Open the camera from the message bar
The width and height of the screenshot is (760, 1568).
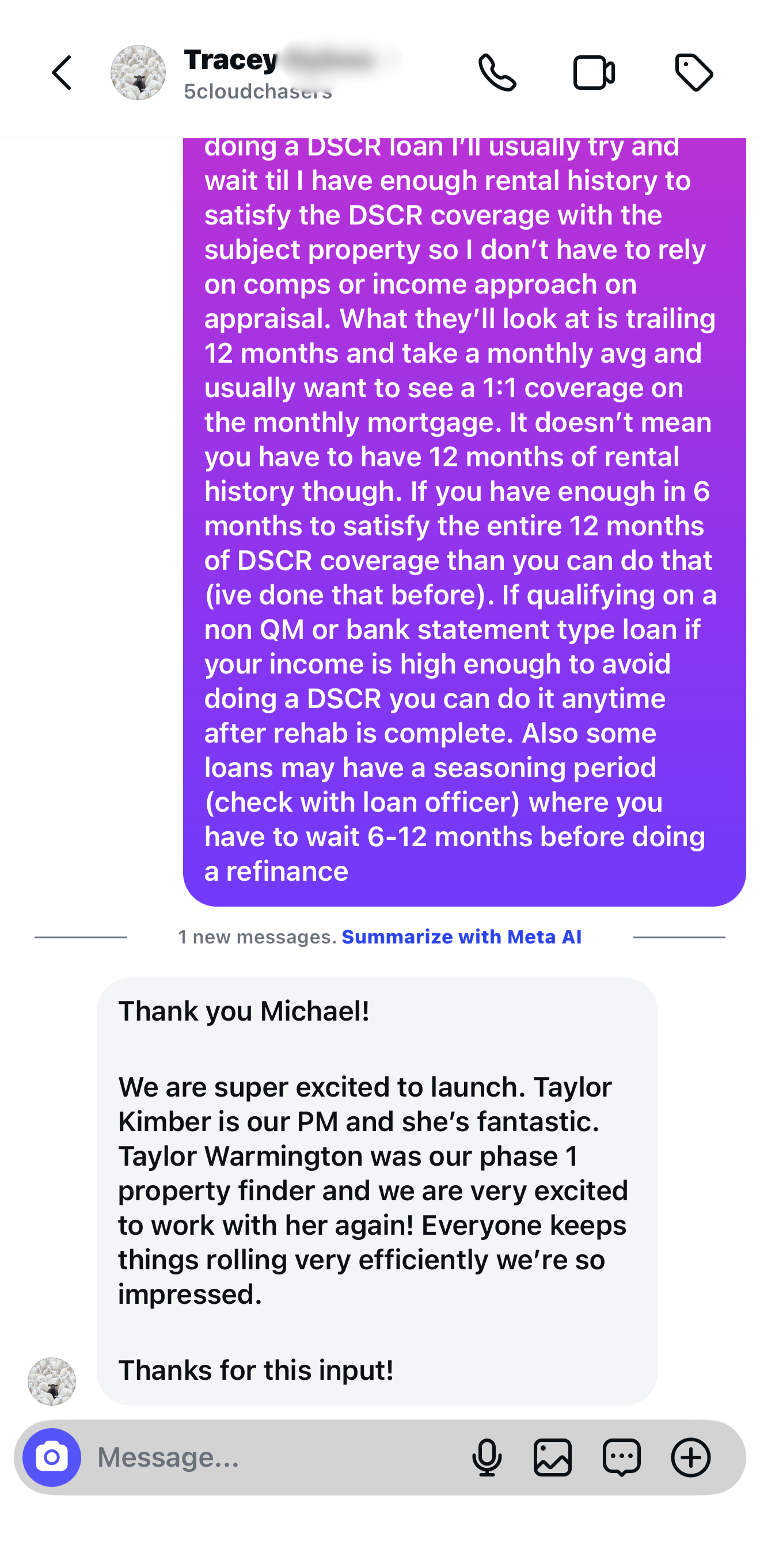(52, 1457)
